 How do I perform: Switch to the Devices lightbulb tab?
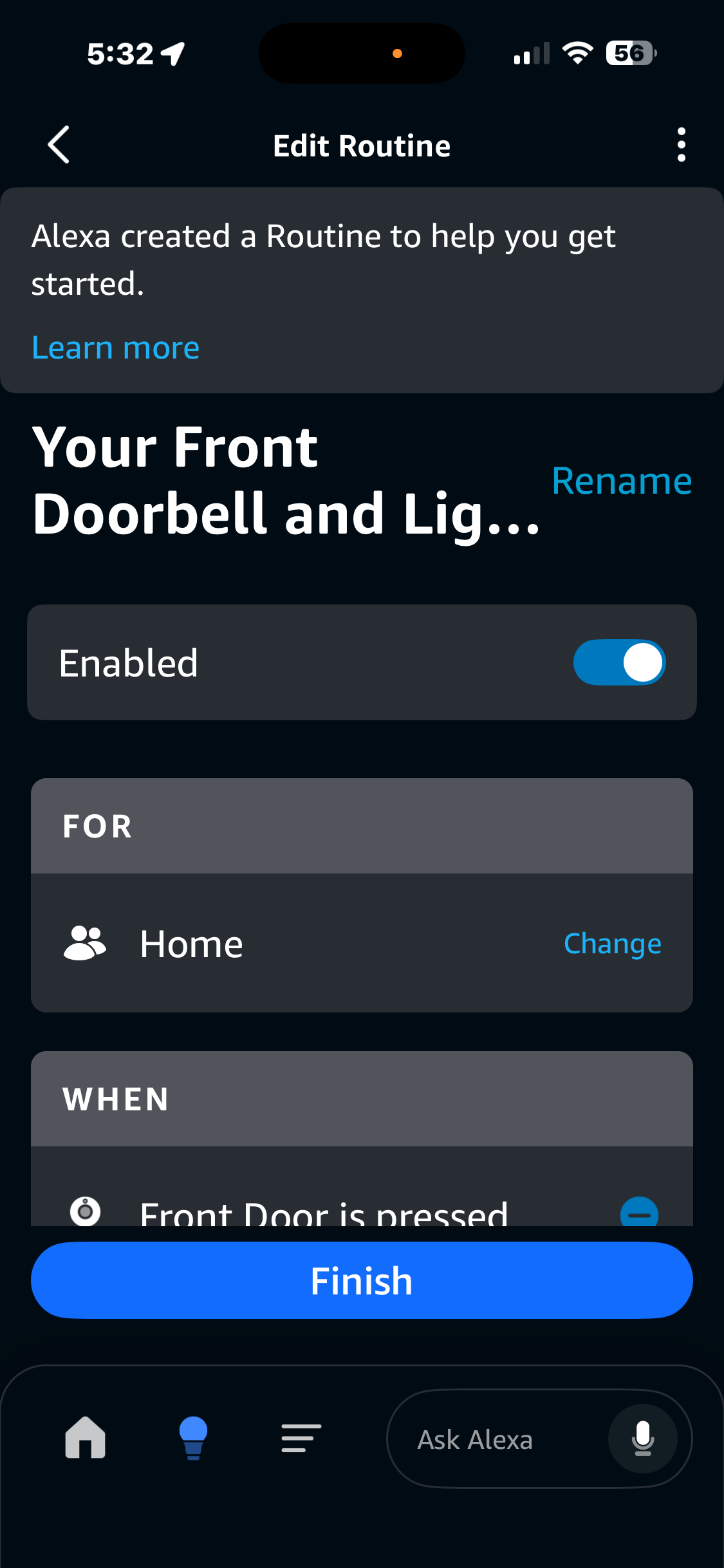point(193,1438)
